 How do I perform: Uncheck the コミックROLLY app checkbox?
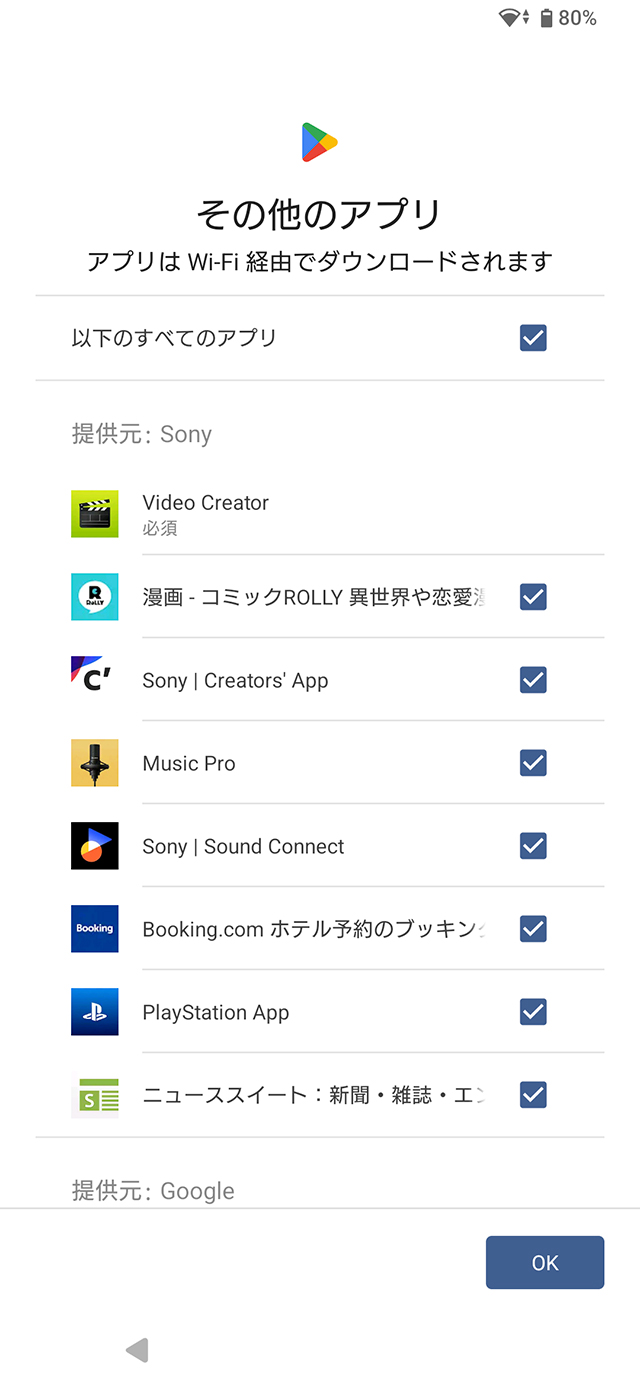tap(533, 597)
